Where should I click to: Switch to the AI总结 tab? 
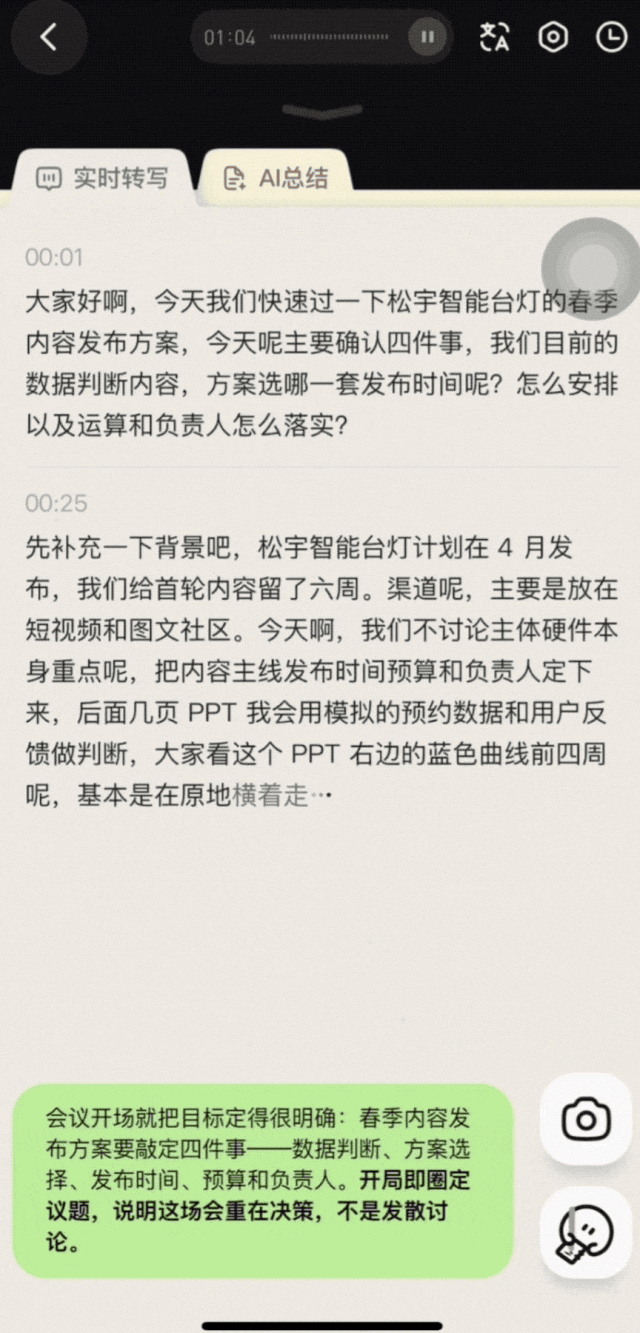coord(277,179)
